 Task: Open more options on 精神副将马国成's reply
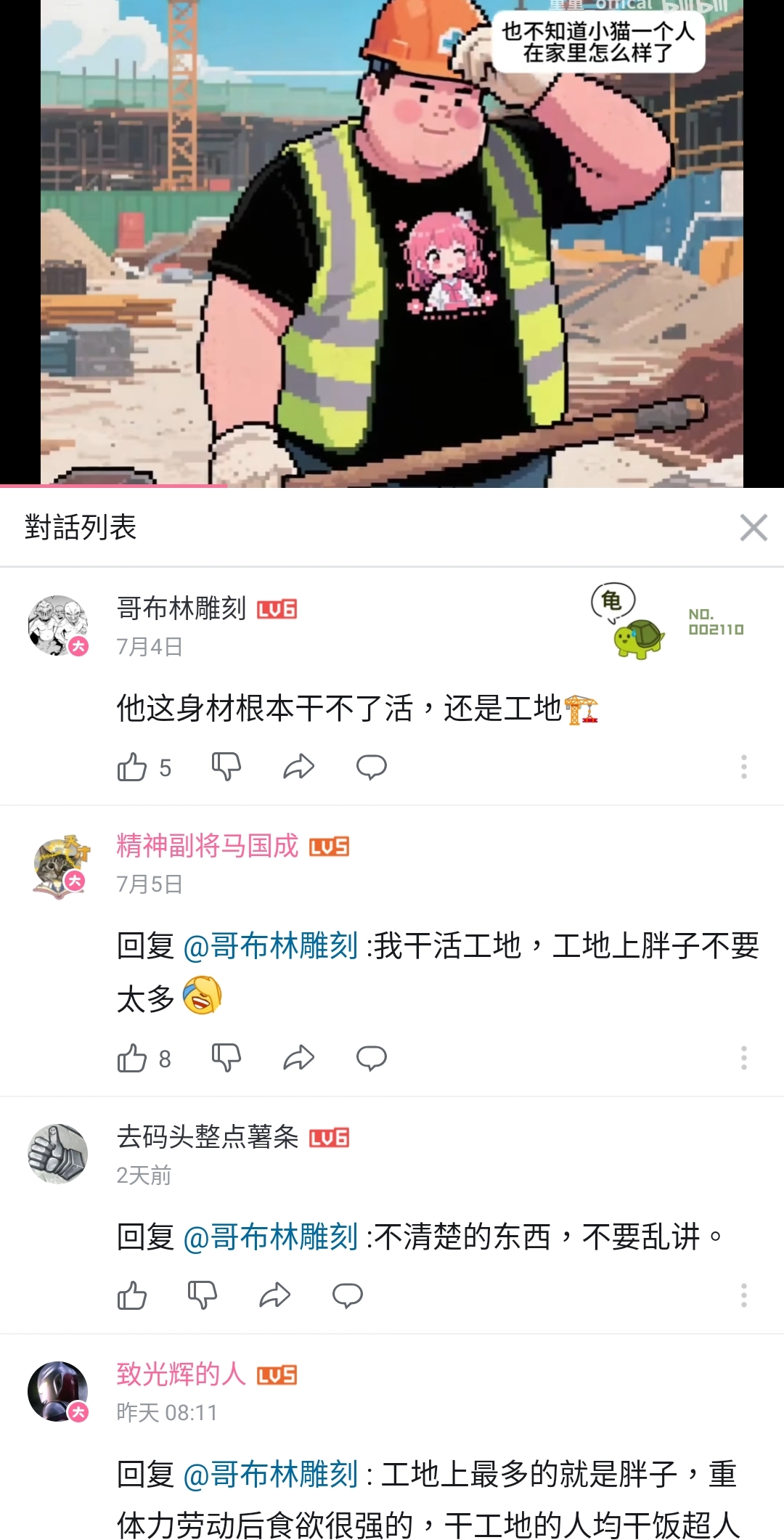743,1058
